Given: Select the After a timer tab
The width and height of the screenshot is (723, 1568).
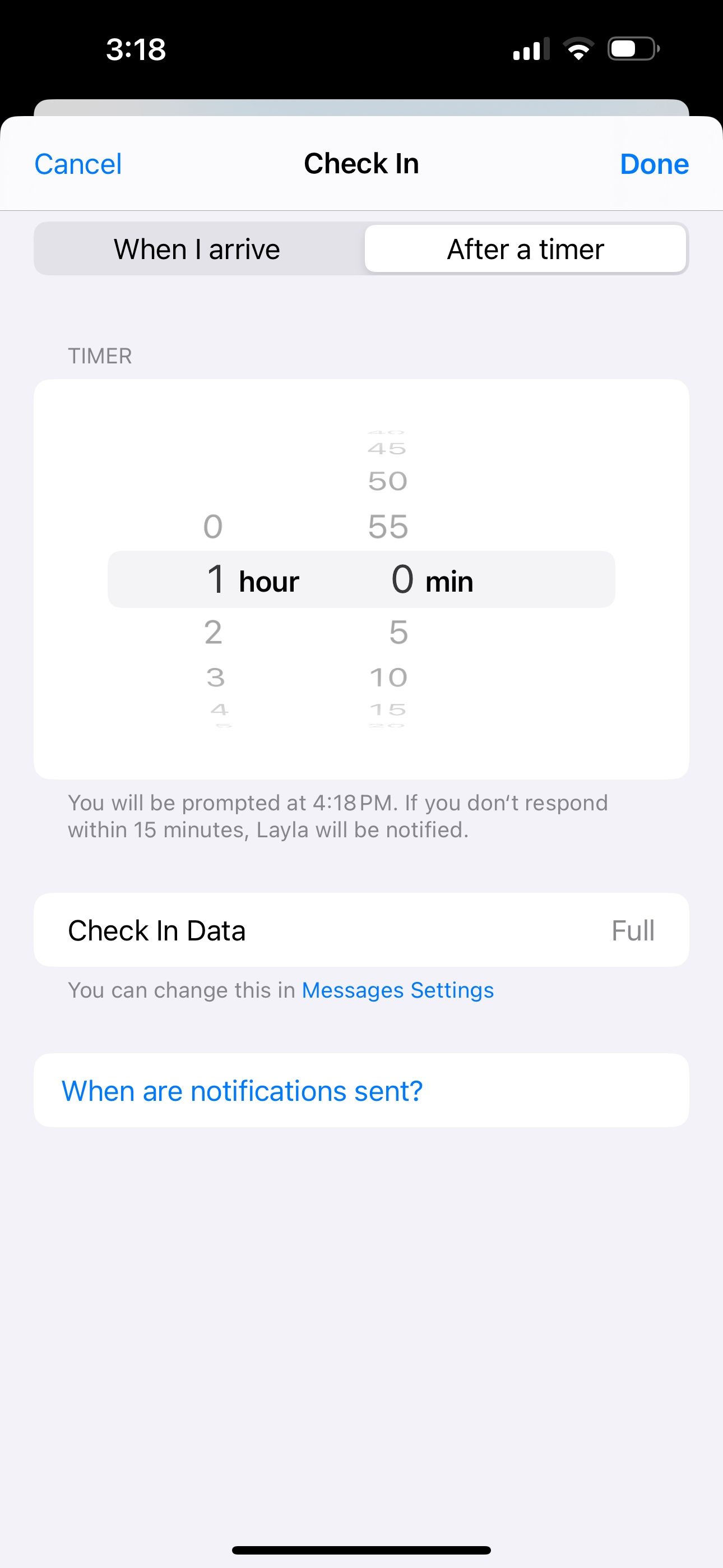Looking at the screenshot, I should tap(525, 248).
